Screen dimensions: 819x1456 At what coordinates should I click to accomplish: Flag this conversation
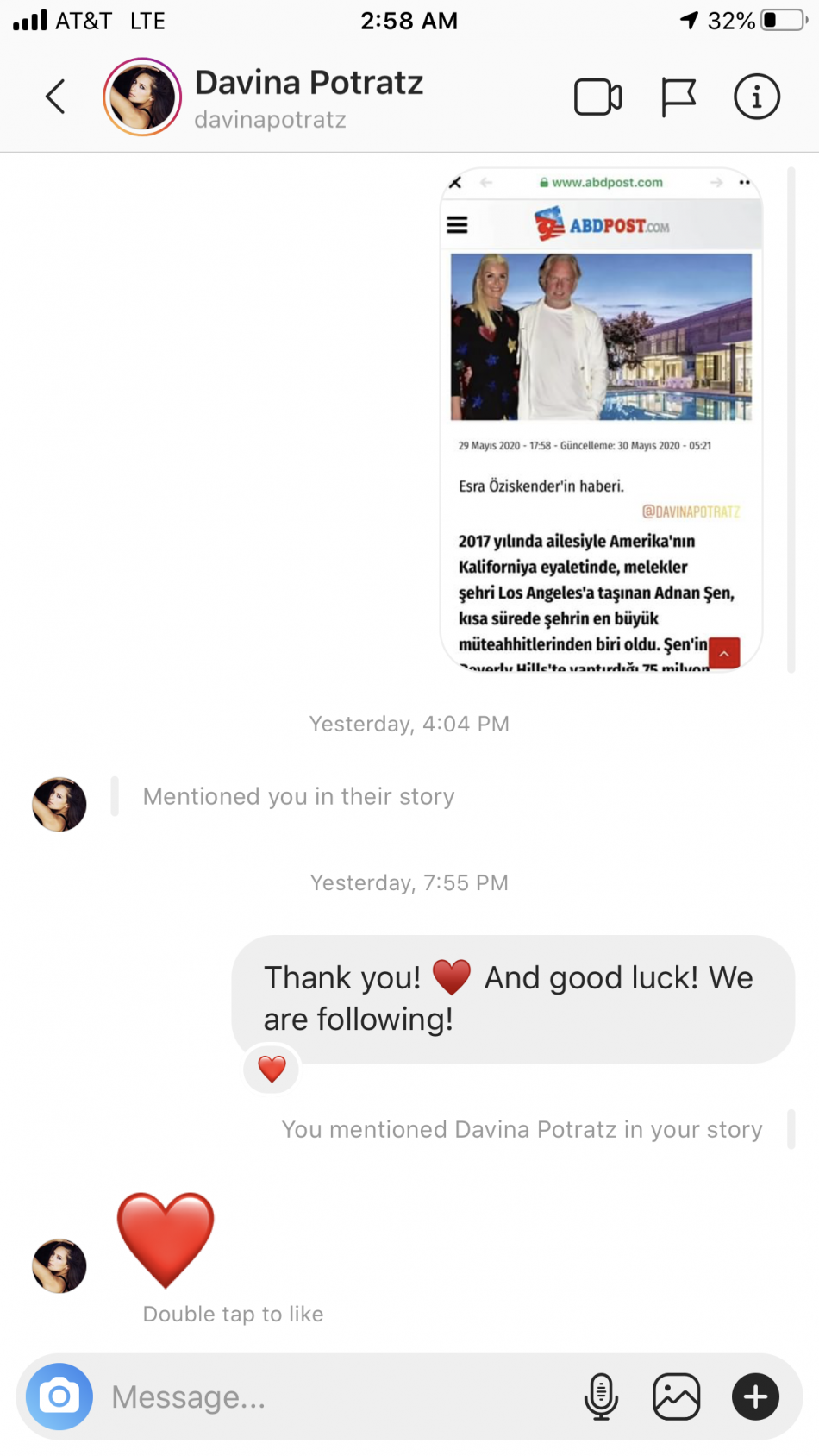click(x=678, y=97)
